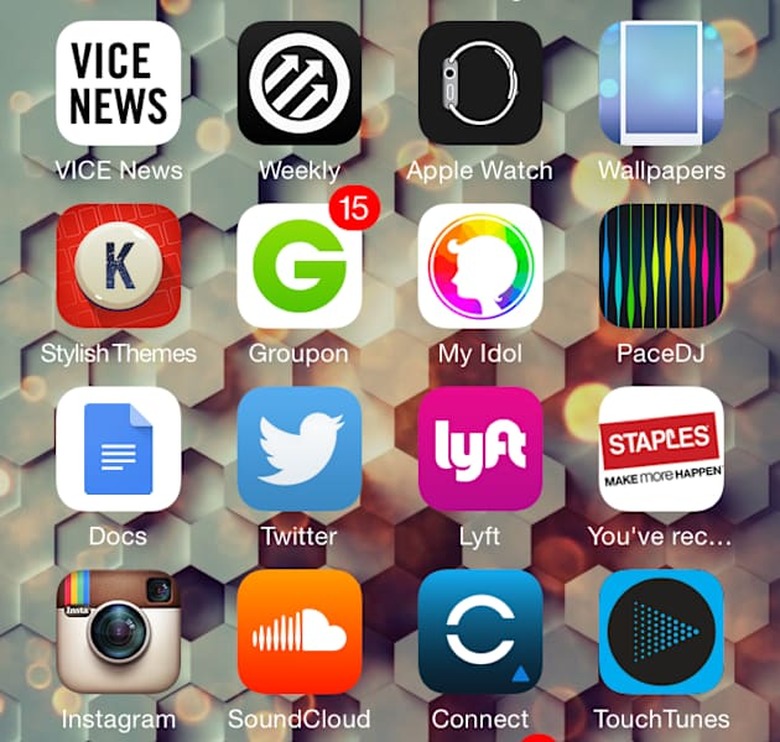Open Groupon with 15 notifications
This screenshot has width=780, height=742.
tap(299, 266)
